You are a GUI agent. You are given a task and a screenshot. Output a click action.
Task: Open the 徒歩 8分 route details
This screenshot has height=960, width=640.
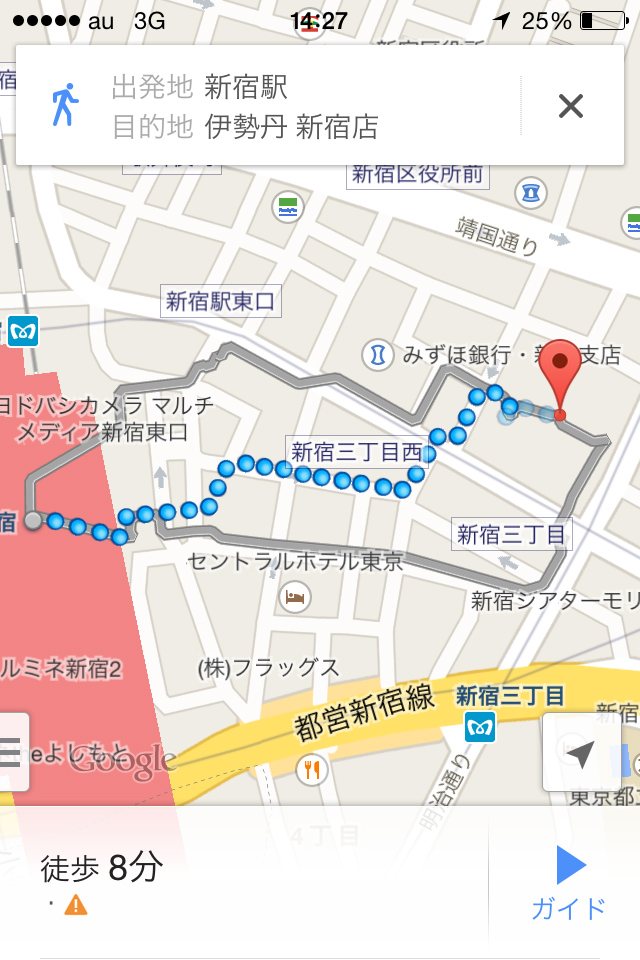[240, 880]
